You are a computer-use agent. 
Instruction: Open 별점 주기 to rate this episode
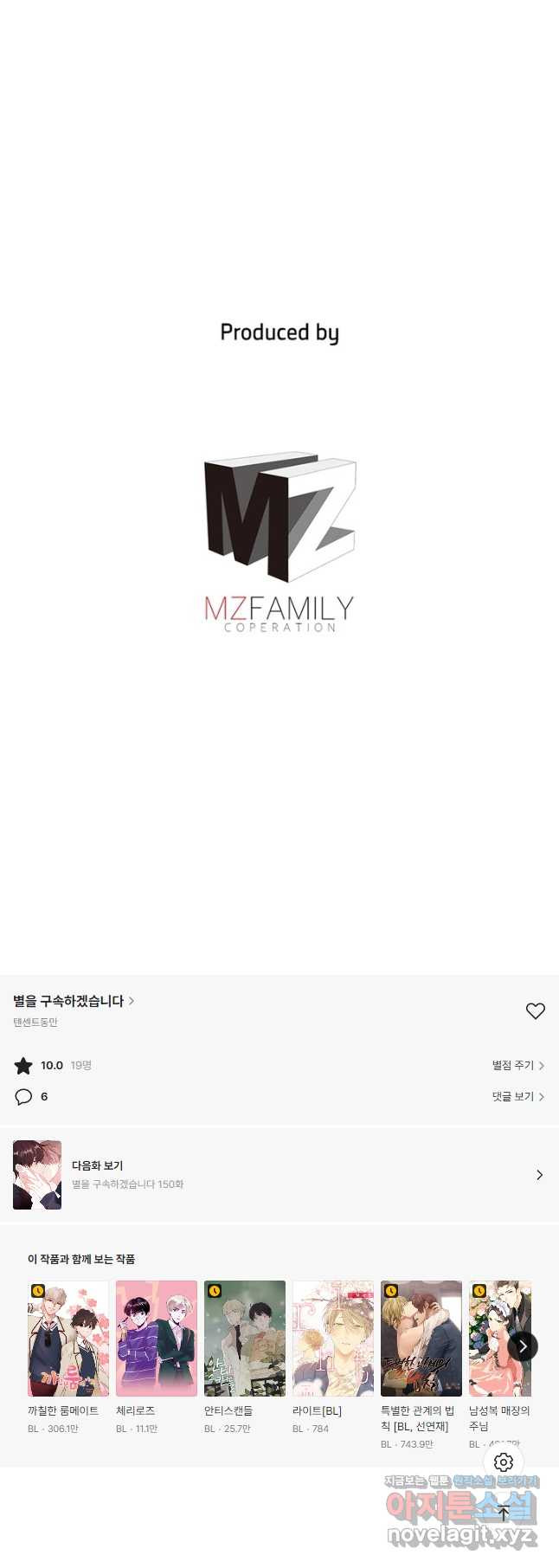coord(517,1066)
